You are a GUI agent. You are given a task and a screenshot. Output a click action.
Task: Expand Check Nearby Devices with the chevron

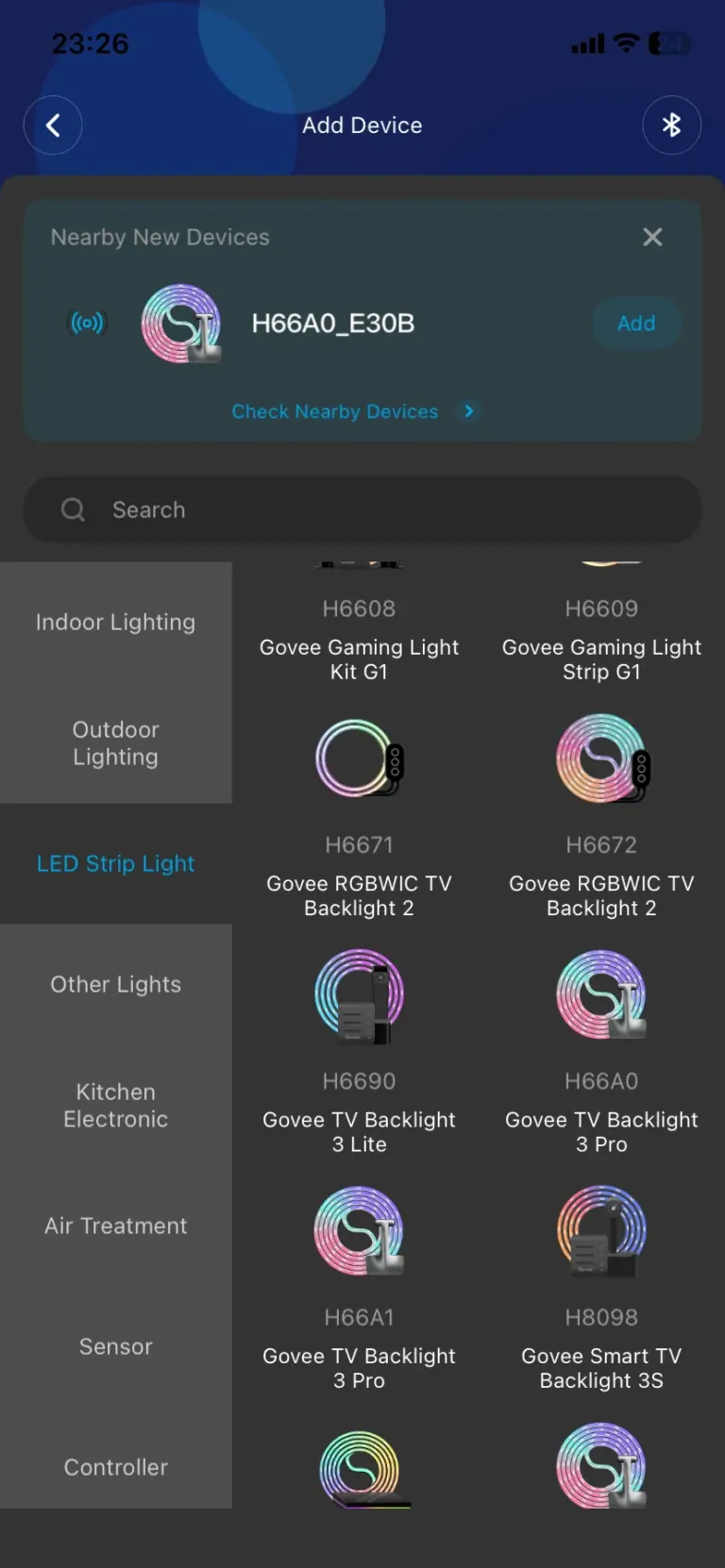pos(468,411)
